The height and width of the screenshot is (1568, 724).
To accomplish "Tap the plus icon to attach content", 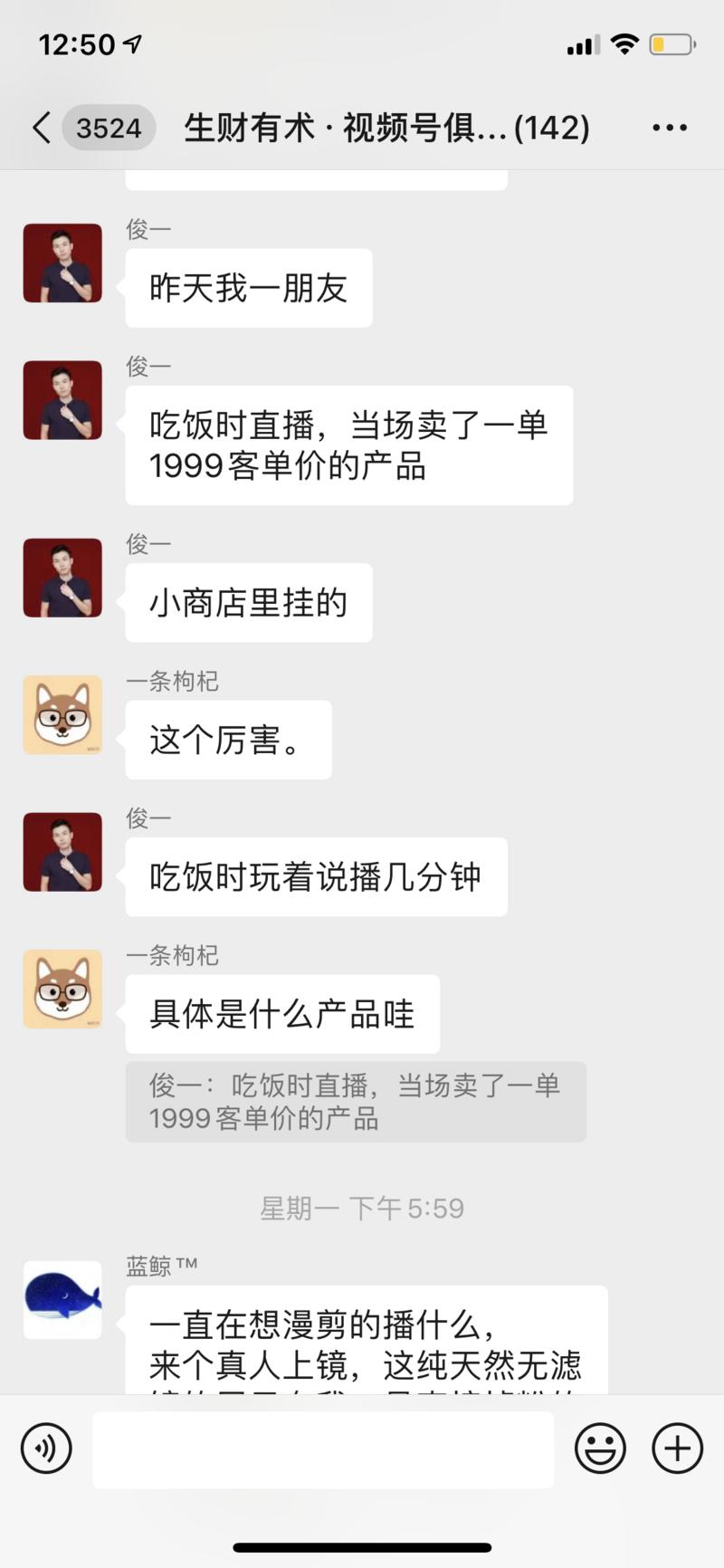I will [676, 1448].
